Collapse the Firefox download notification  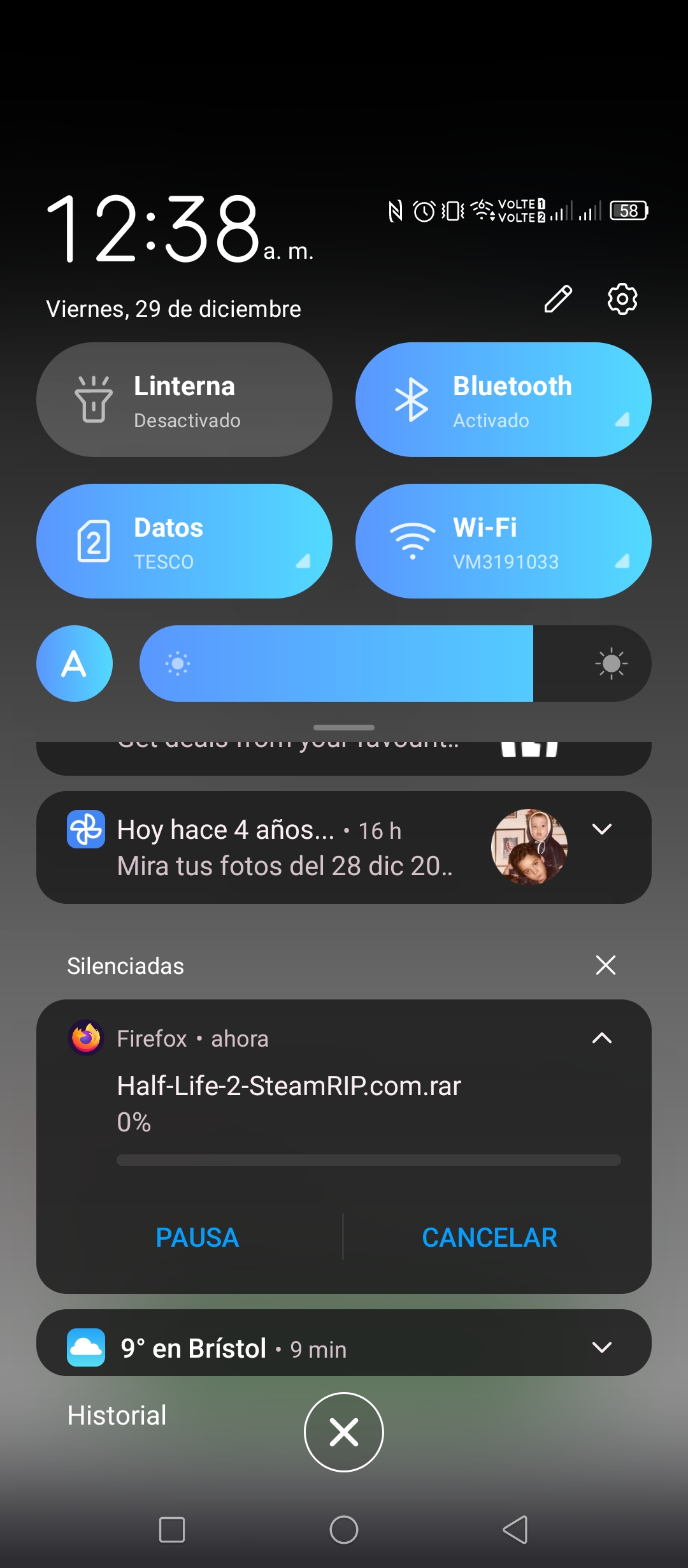tap(602, 1038)
